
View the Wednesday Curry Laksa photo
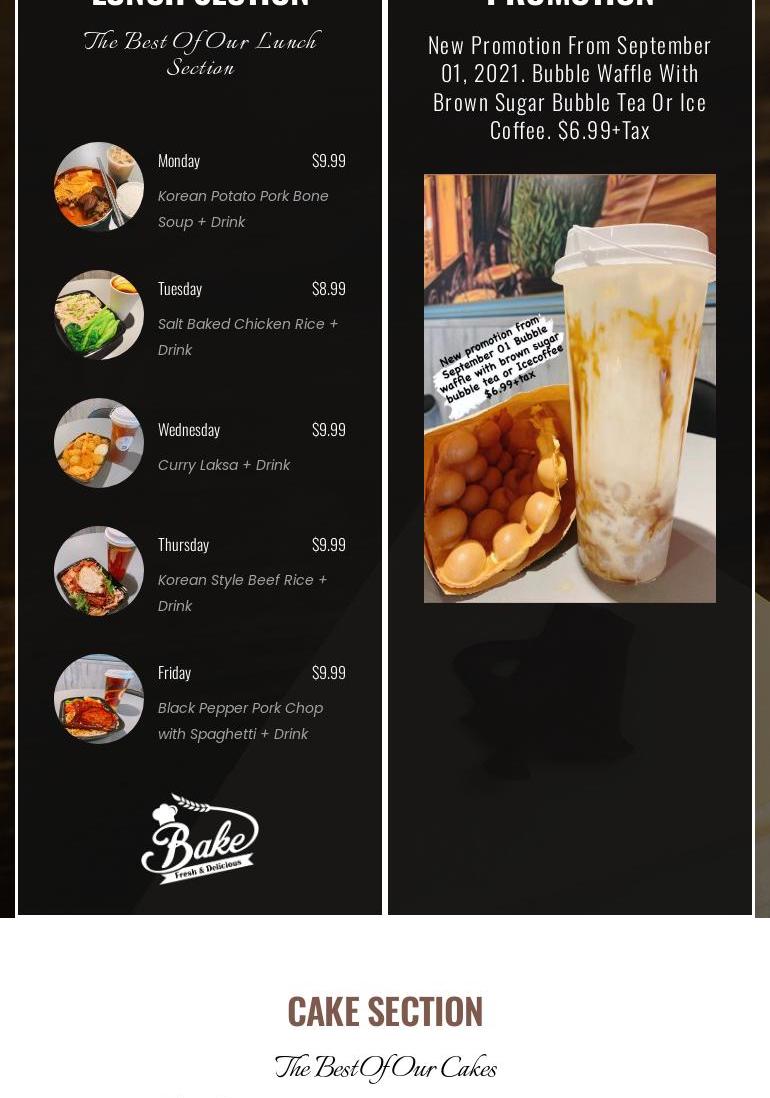[99, 443]
